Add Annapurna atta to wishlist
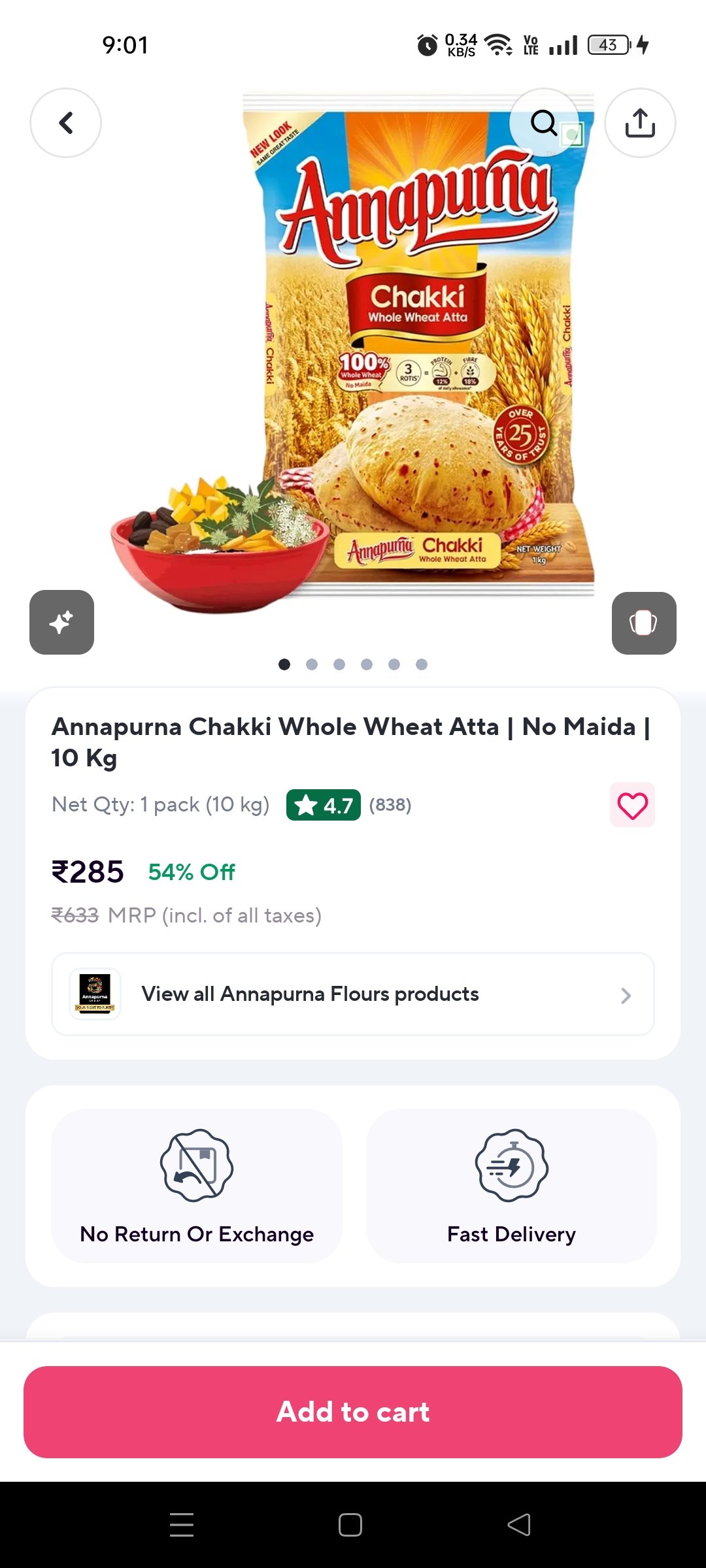This screenshot has height=1568, width=706. click(x=632, y=805)
